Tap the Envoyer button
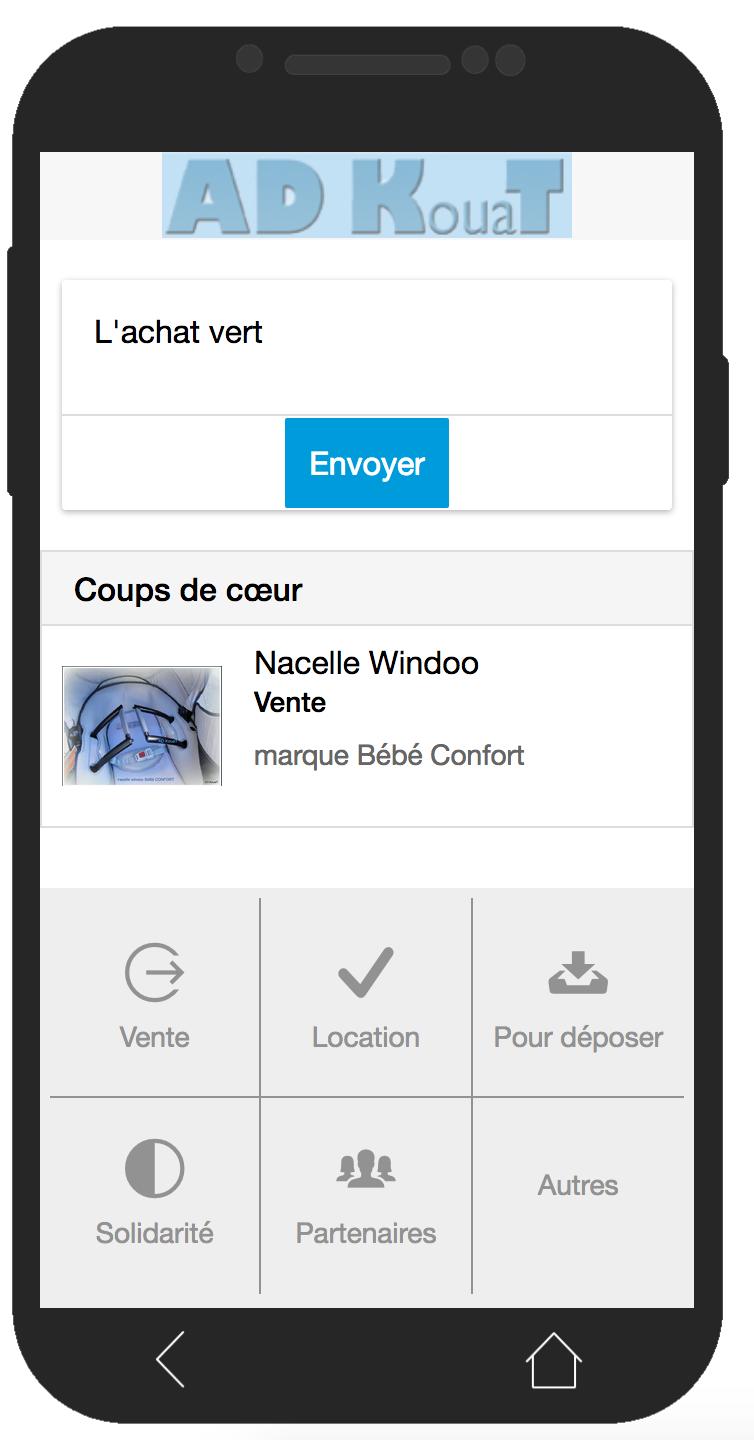 [366, 463]
